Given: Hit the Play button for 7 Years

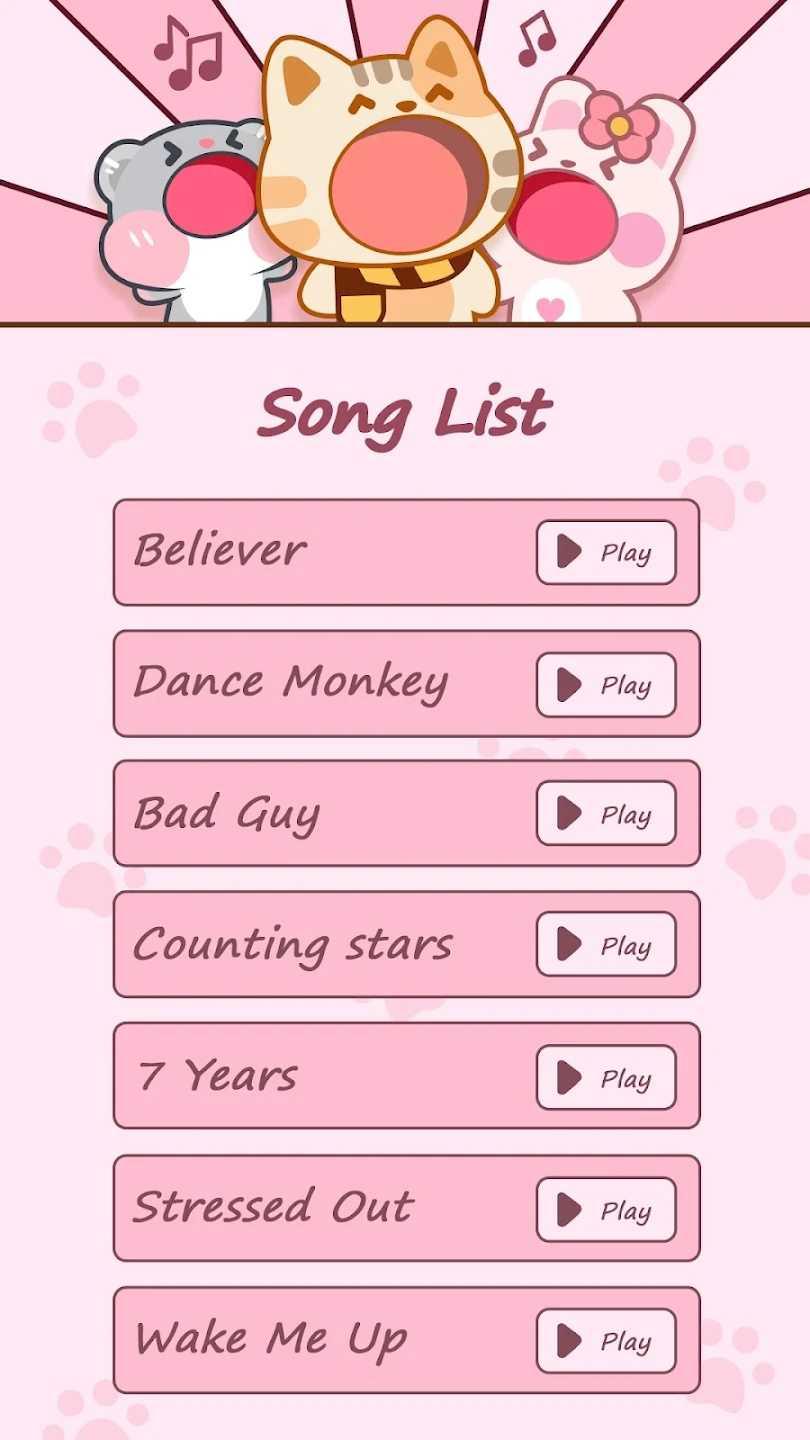Looking at the screenshot, I should [x=606, y=1078].
